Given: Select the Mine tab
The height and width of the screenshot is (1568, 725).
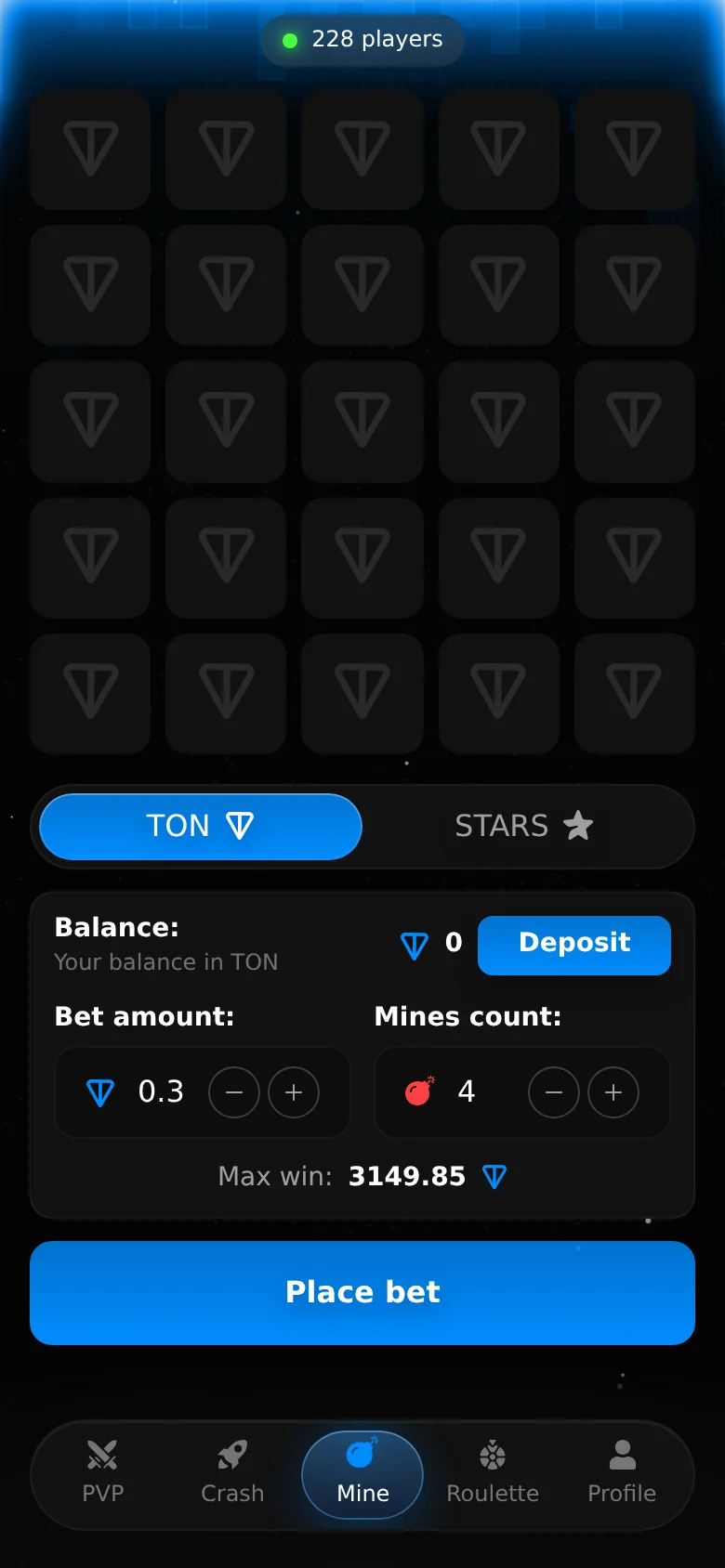Looking at the screenshot, I should tap(362, 1474).
